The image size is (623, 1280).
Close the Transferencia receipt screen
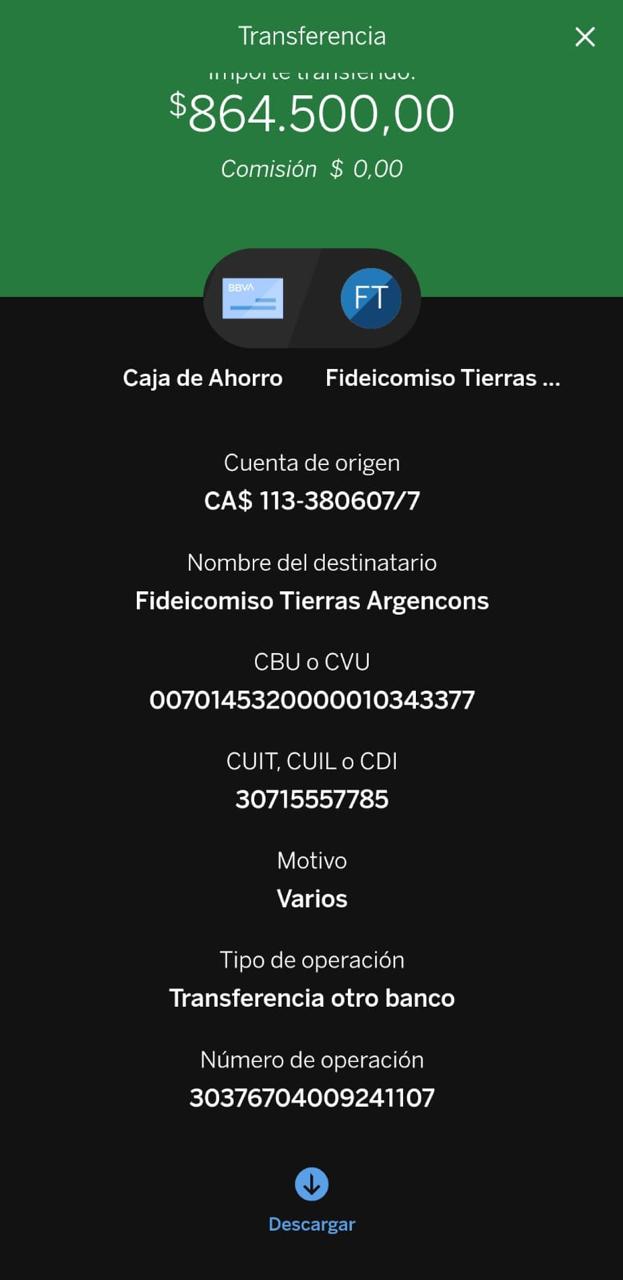point(585,37)
